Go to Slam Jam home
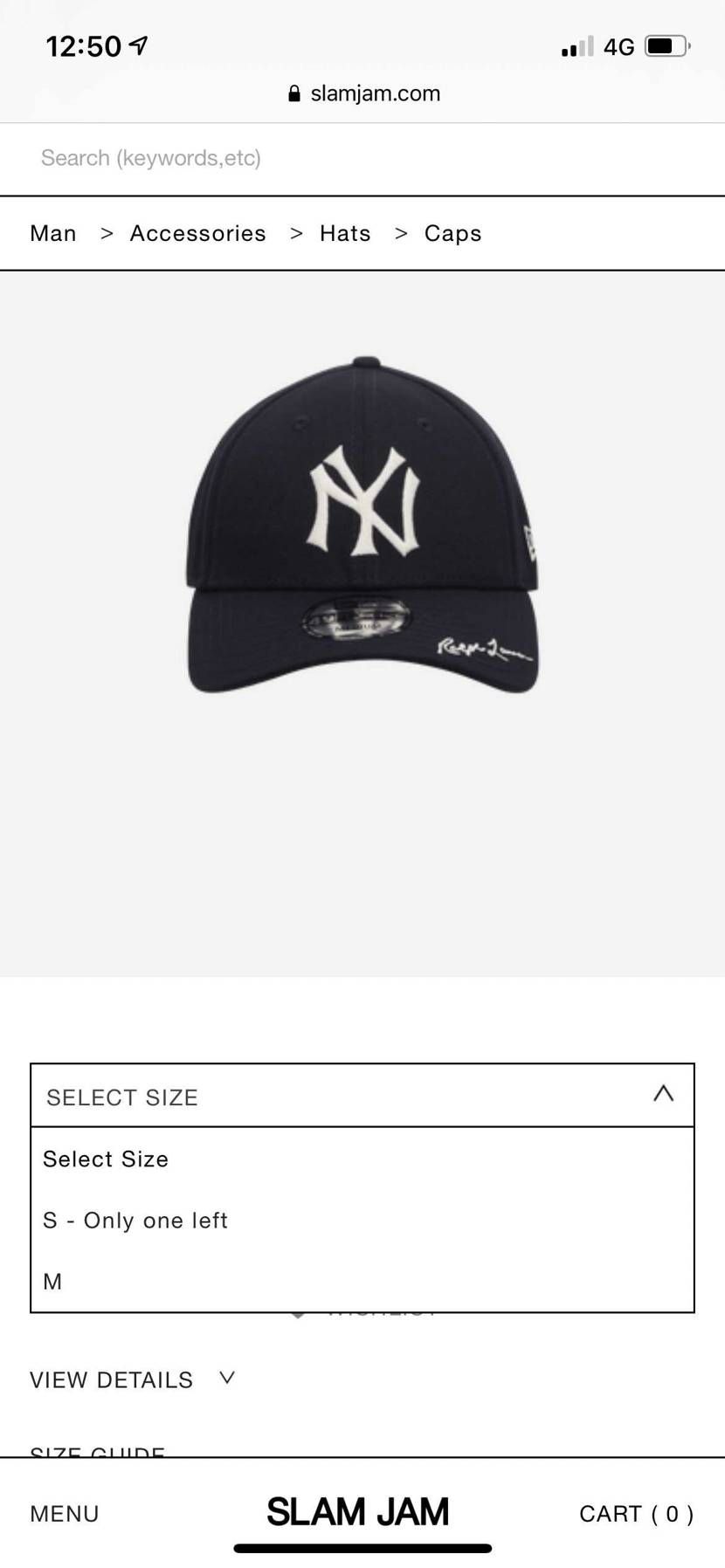 (358, 1511)
